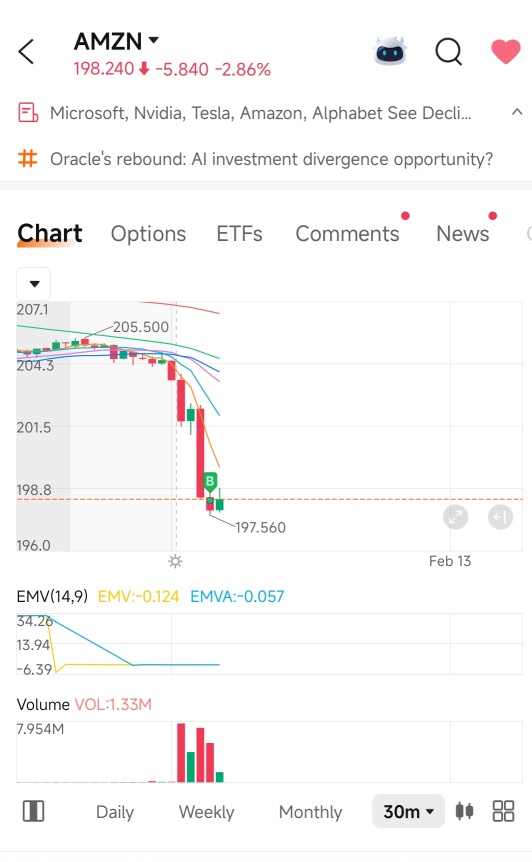Viewport: 532px width, 862px height.
Task: Expand chart to full screen
Action: click(456, 517)
